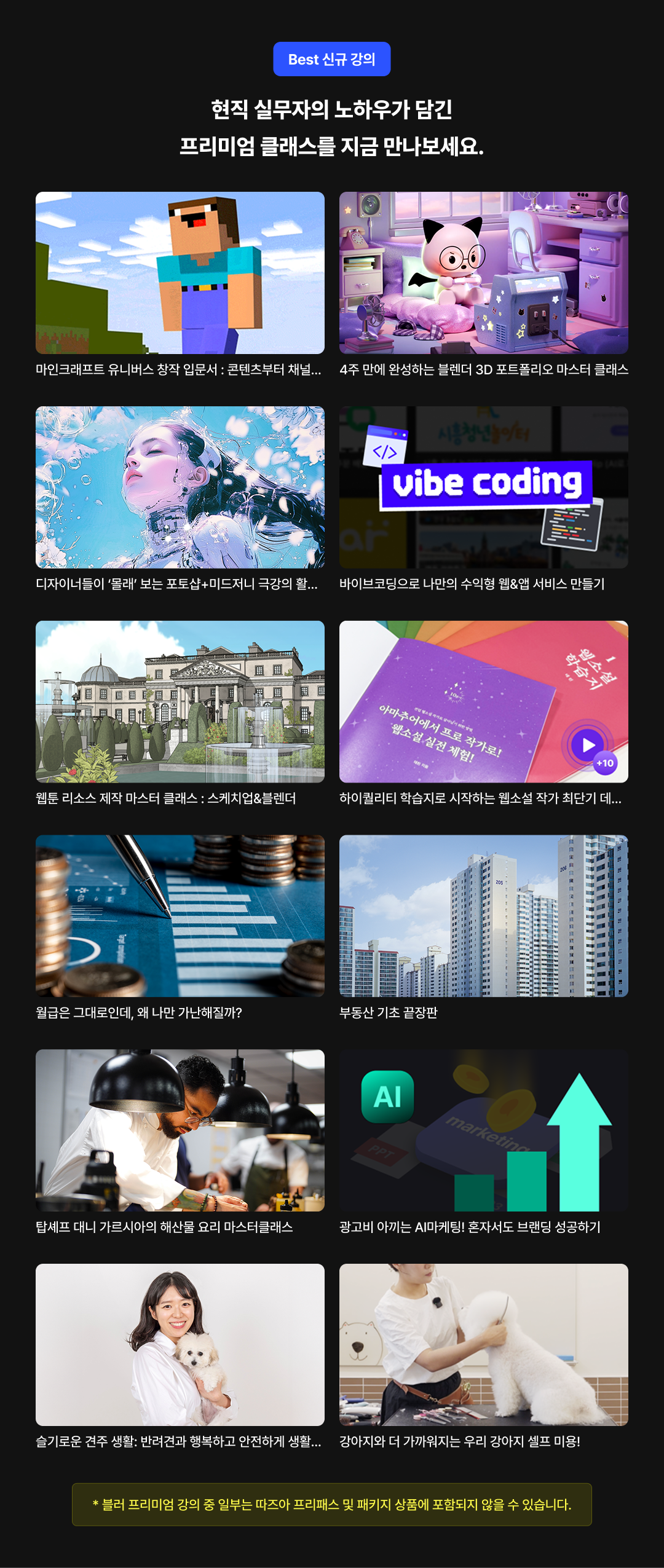Open the 4-week Blender 3D portfolio class
Image resolution: width=664 pixels, height=1568 pixels.
pos(483,273)
